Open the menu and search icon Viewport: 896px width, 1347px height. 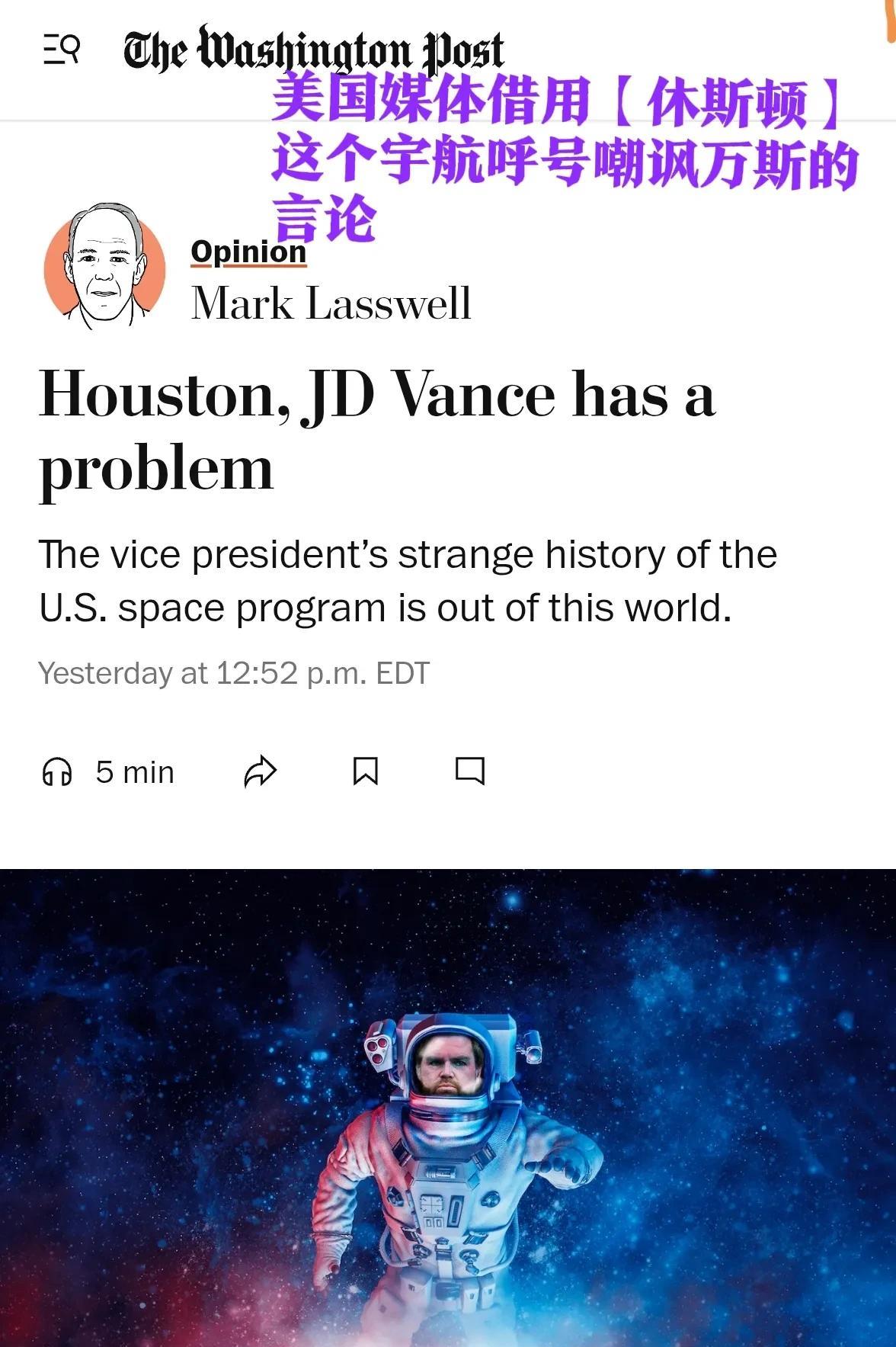tap(61, 51)
